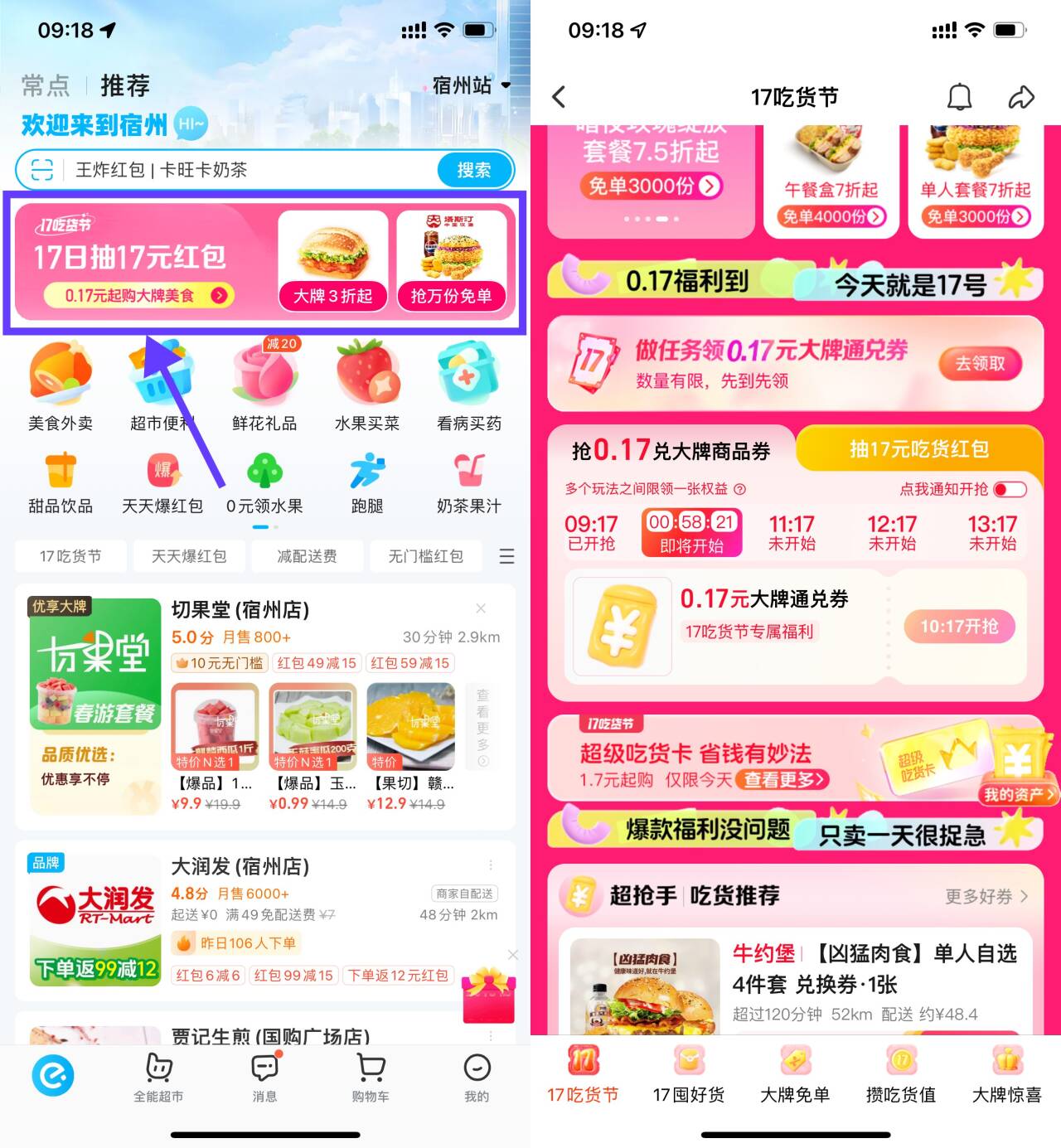This screenshot has width=1061, height=1148.
Task: Open 切果堂 (宿州店) store card
Action: [x=240, y=610]
